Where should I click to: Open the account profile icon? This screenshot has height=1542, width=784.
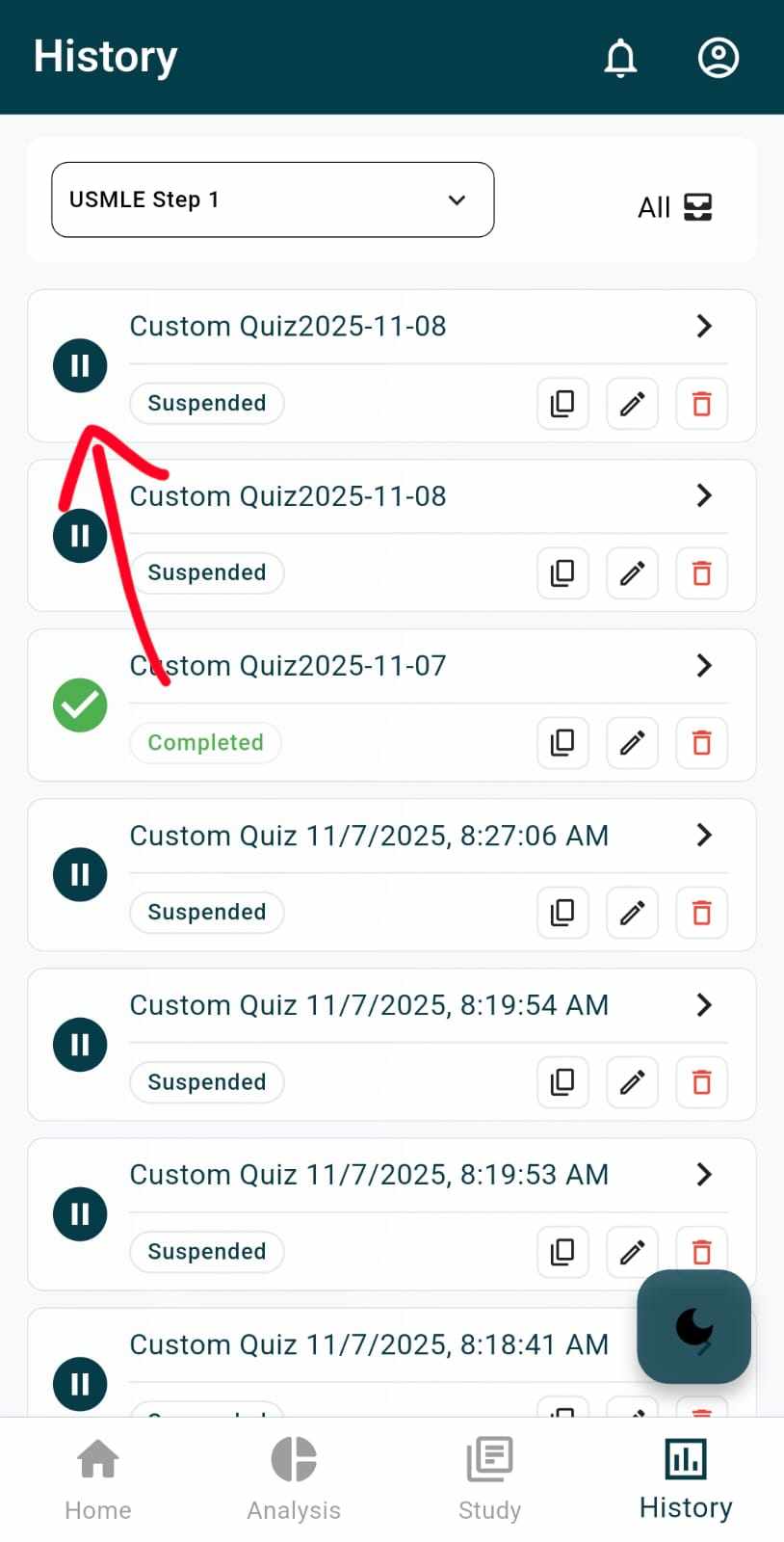click(x=718, y=58)
